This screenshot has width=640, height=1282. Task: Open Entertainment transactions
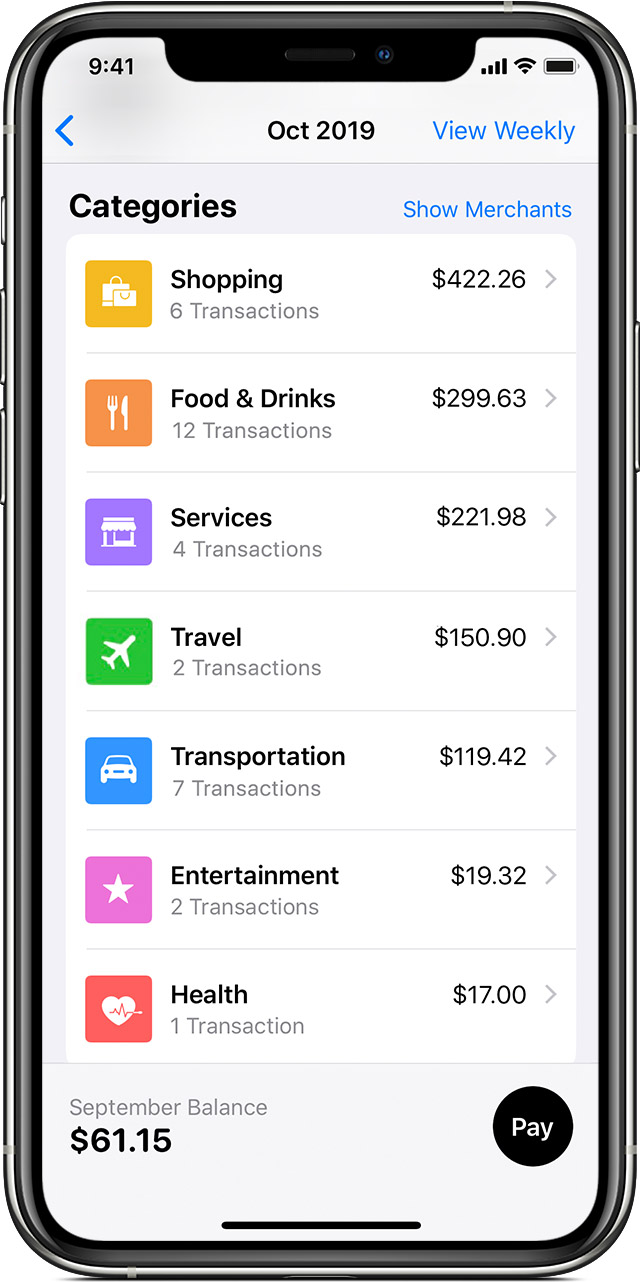tap(321, 889)
